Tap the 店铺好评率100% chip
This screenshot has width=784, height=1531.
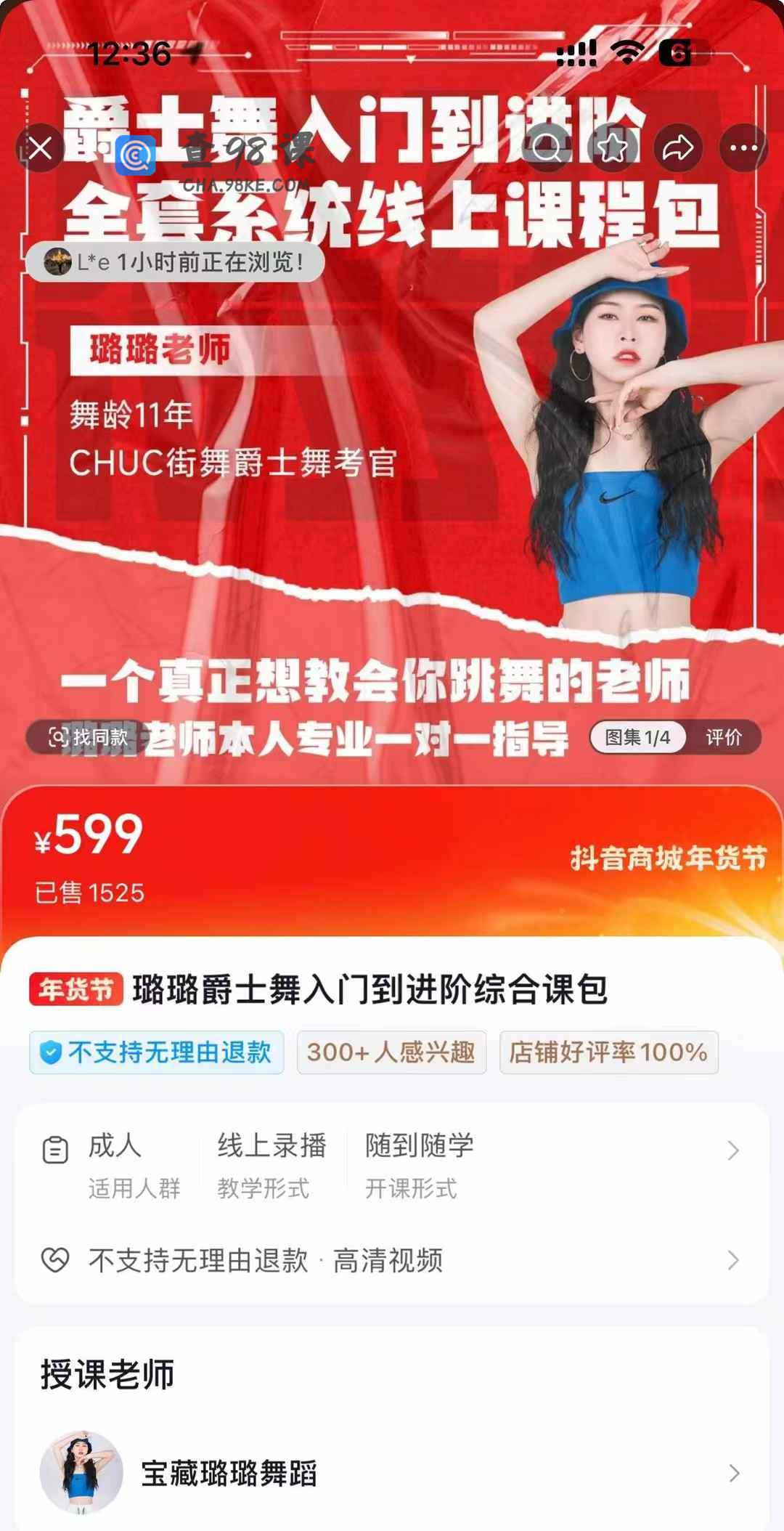(608, 1052)
